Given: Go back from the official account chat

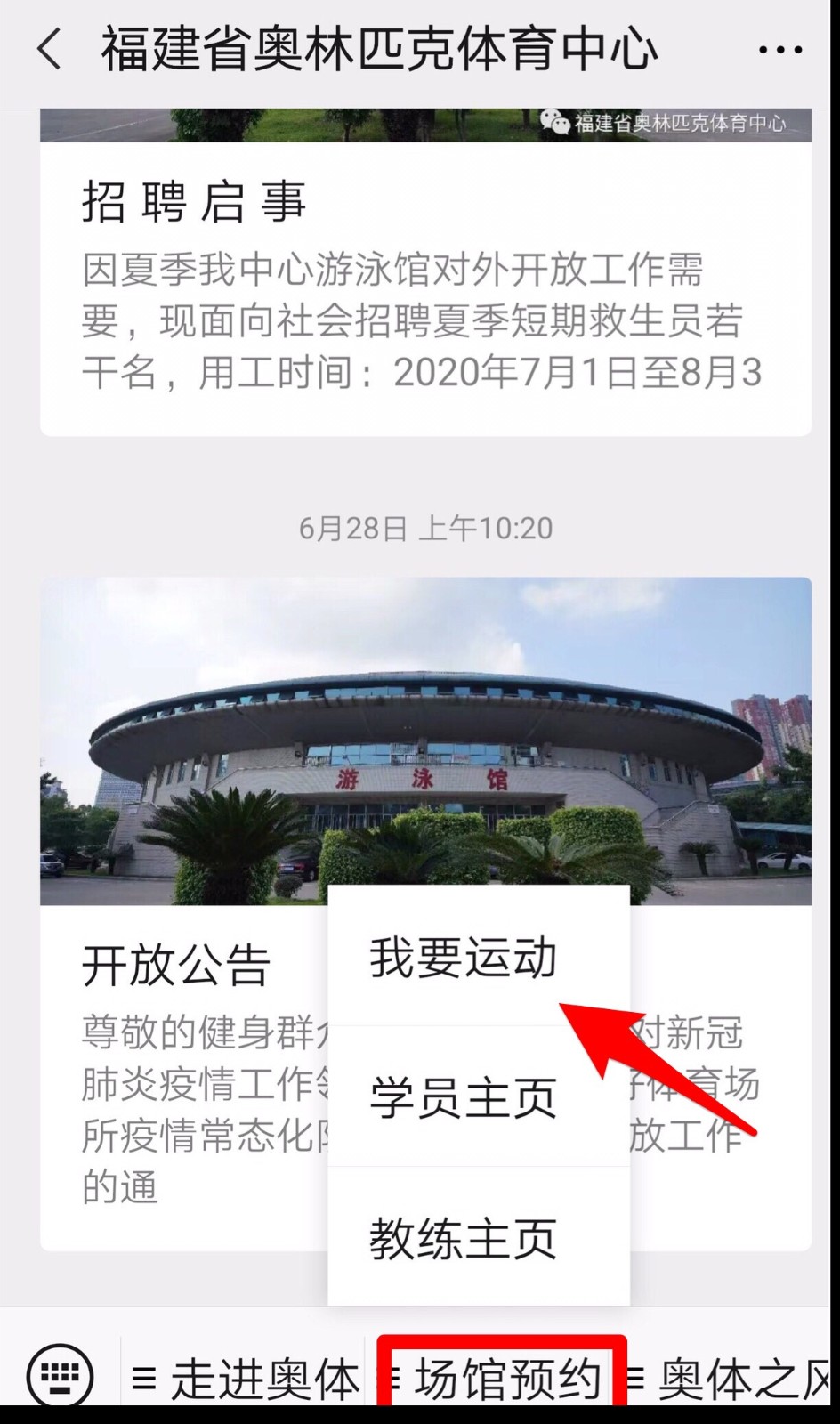Looking at the screenshot, I should pos(50,49).
